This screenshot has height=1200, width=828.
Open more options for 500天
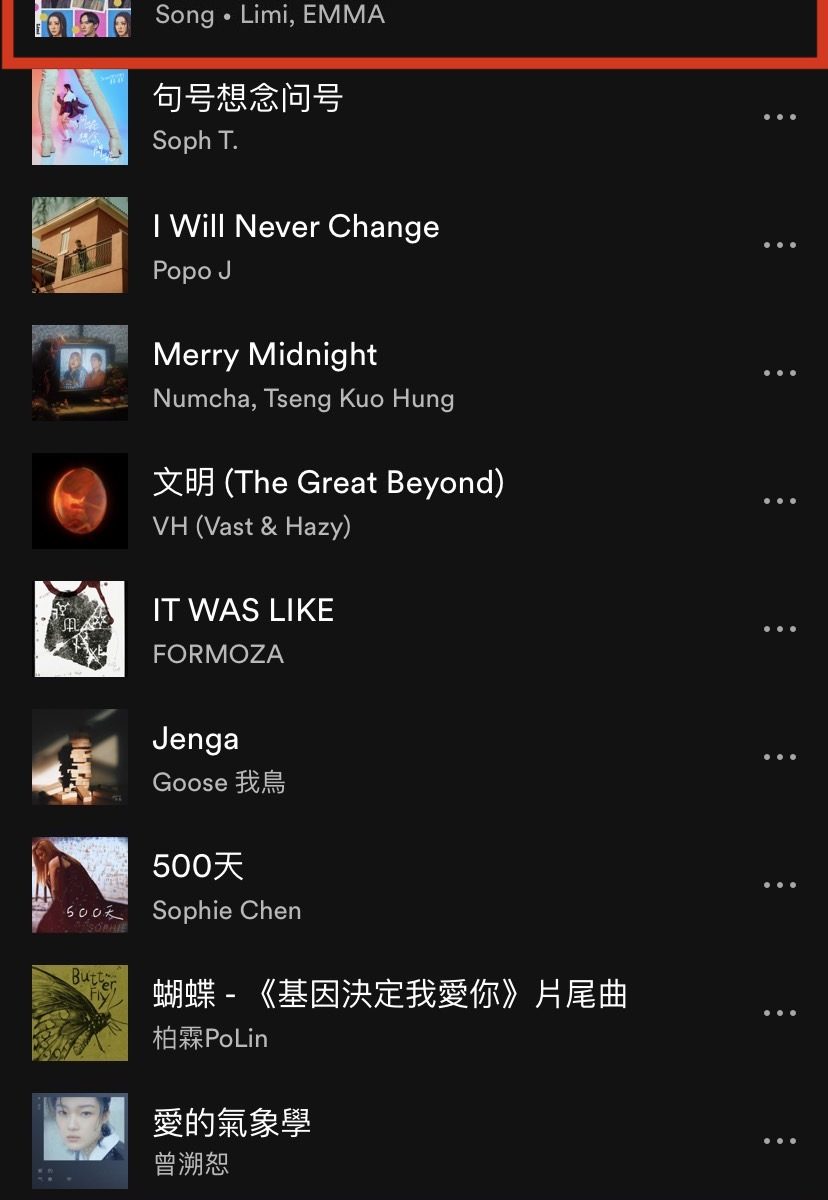point(779,885)
